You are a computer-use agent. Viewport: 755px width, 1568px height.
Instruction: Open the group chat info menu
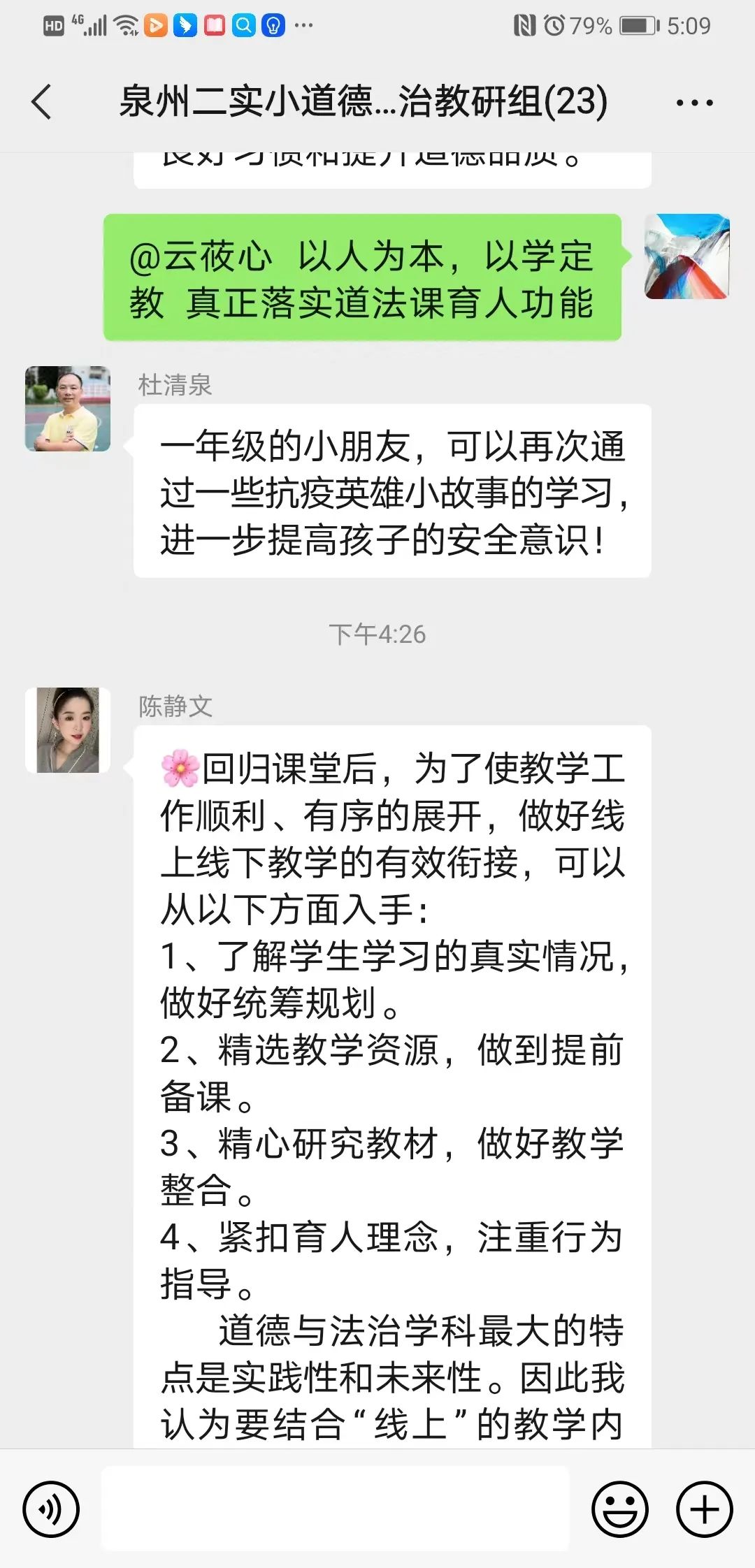tap(694, 103)
